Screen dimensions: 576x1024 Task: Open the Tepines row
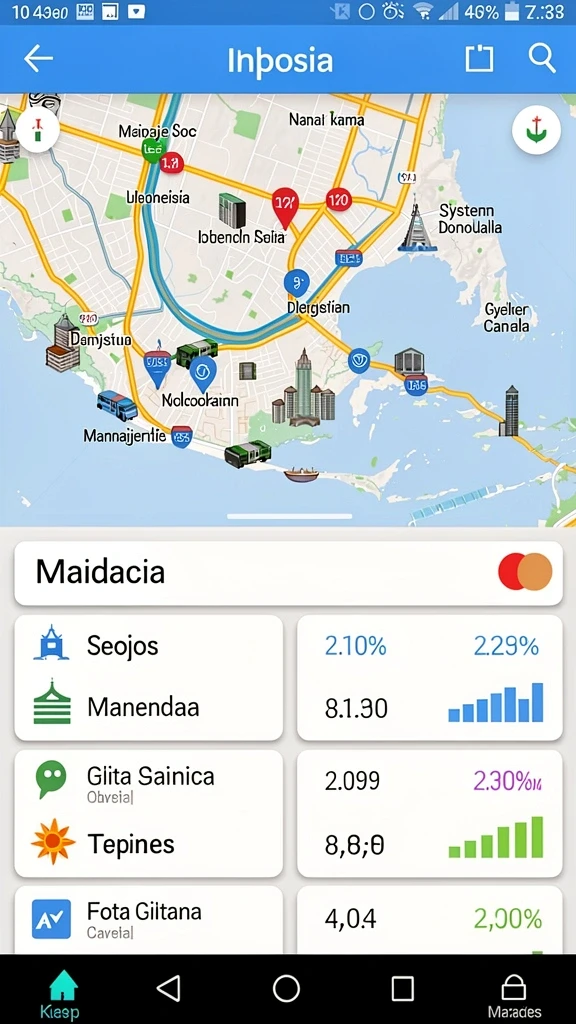coord(149,844)
